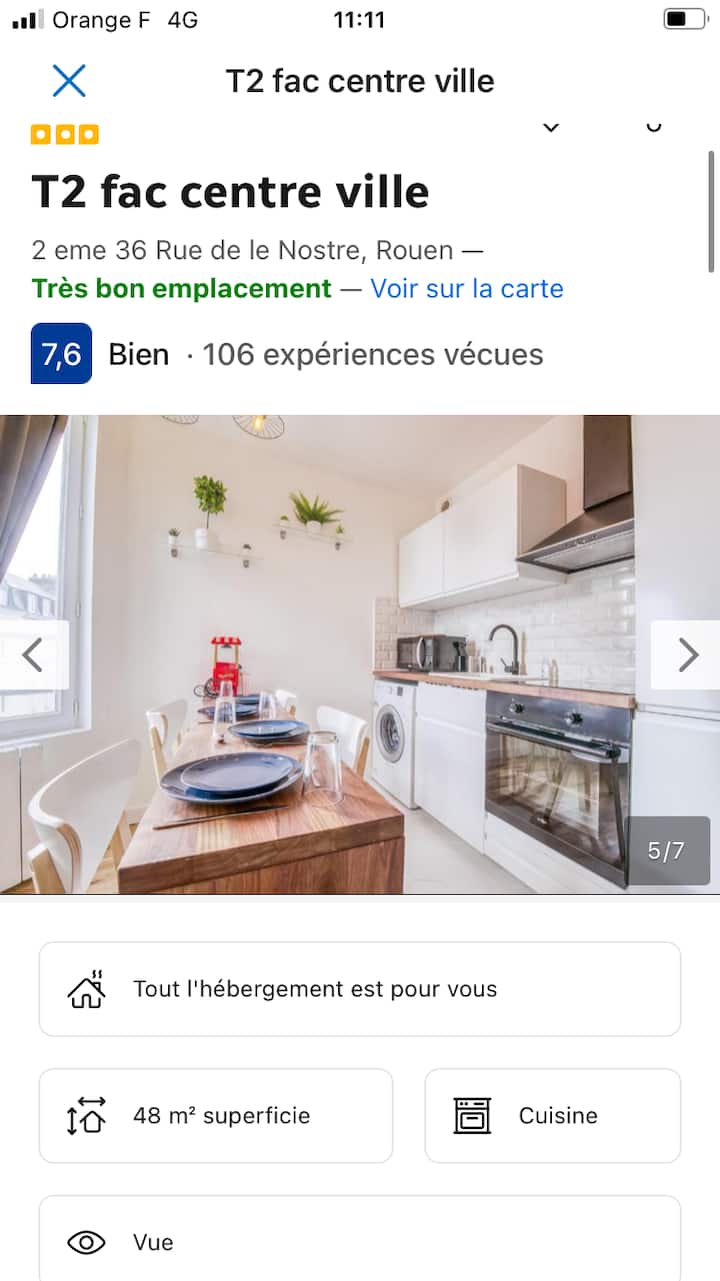Open the Cuisine amenity chip

pyautogui.click(x=553, y=1116)
